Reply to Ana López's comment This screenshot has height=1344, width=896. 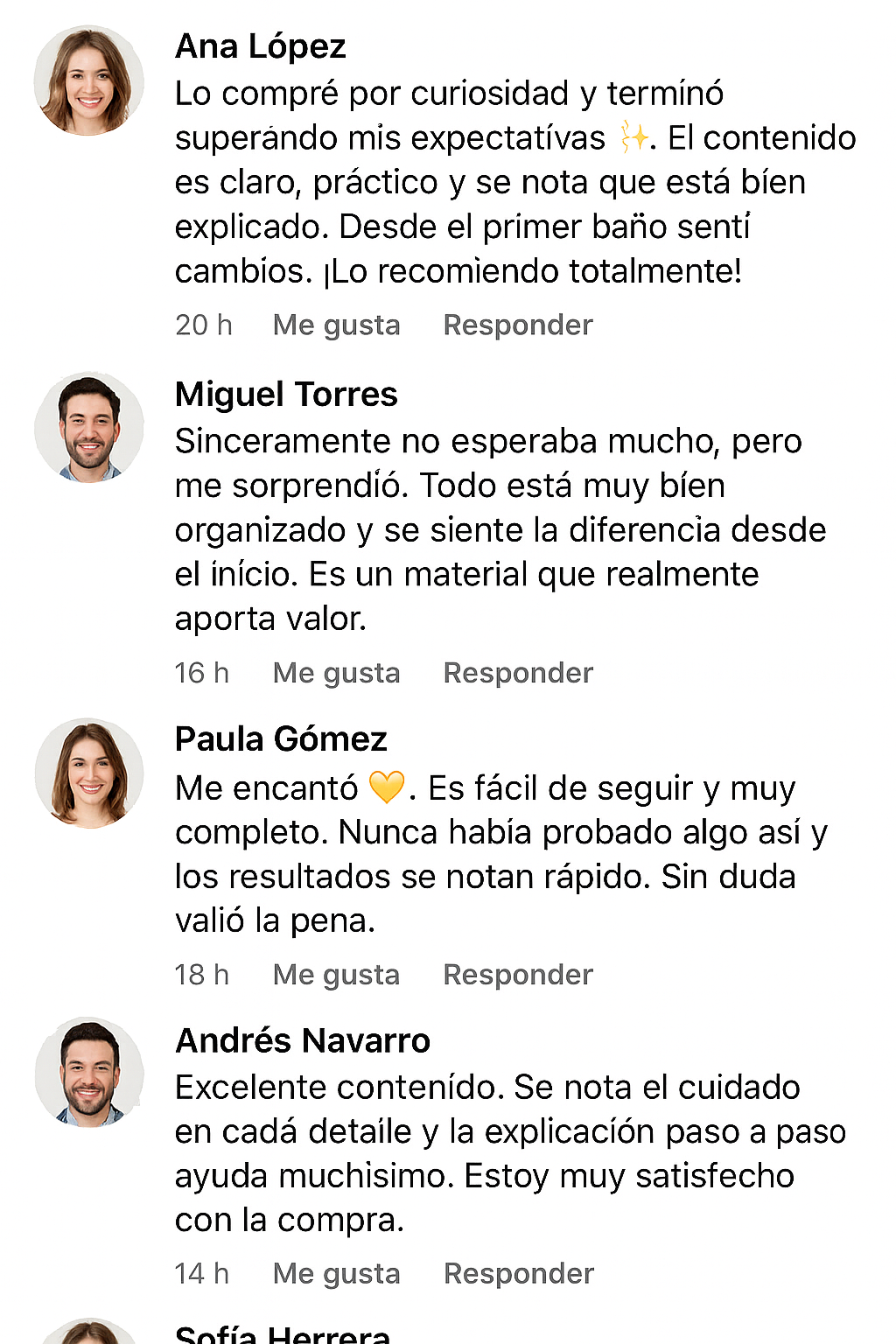pyautogui.click(x=518, y=325)
